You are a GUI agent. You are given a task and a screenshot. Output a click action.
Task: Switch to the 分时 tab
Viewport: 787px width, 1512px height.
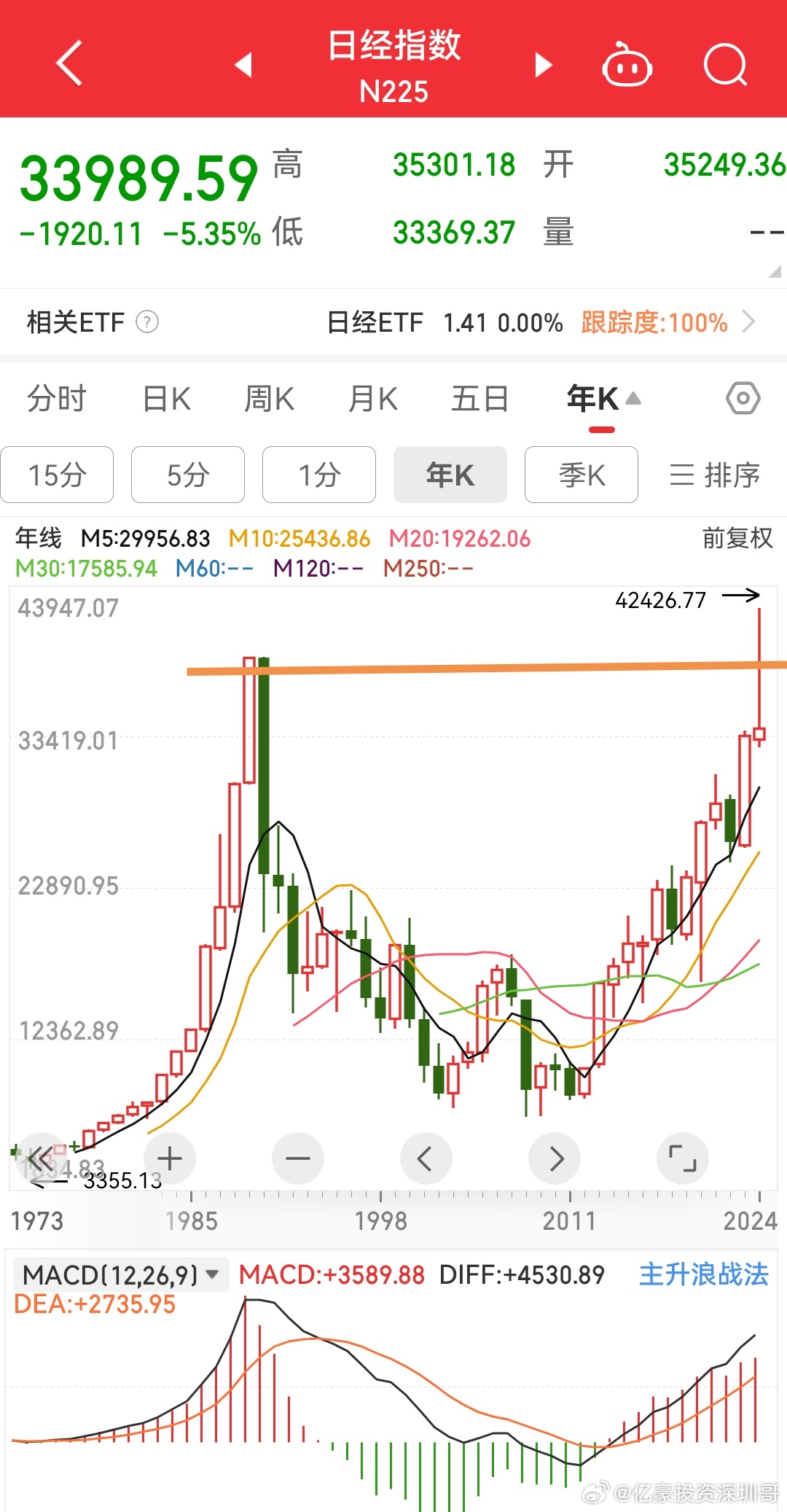click(x=57, y=400)
